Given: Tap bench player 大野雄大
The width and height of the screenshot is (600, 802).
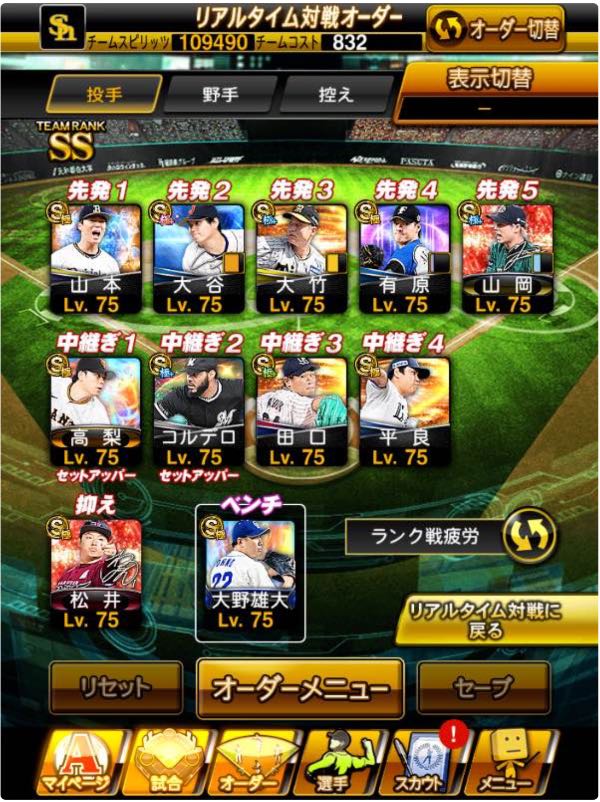Looking at the screenshot, I should click(x=250, y=574).
